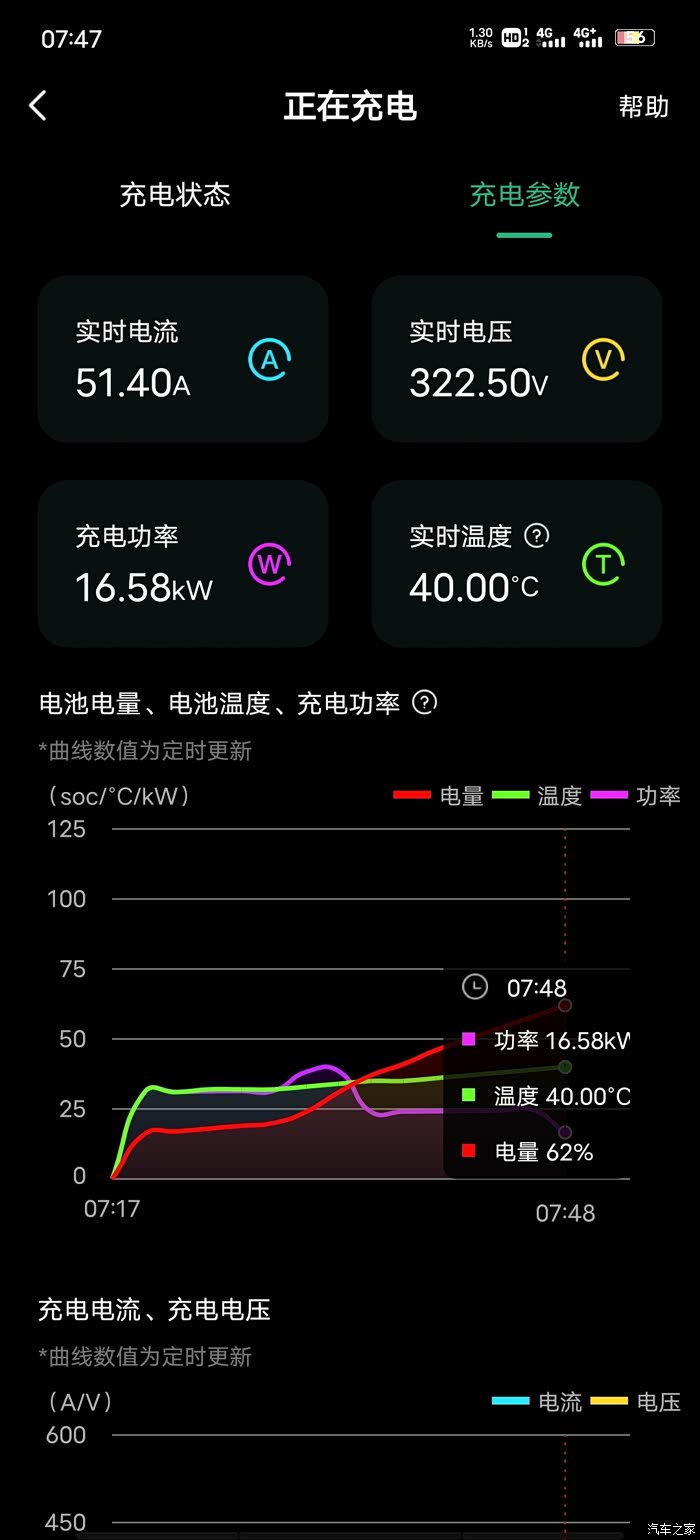Tap the question mark beside 实时温度
Image resolution: width=700 pixels, height=1540 pixels.
click(537, 536)
